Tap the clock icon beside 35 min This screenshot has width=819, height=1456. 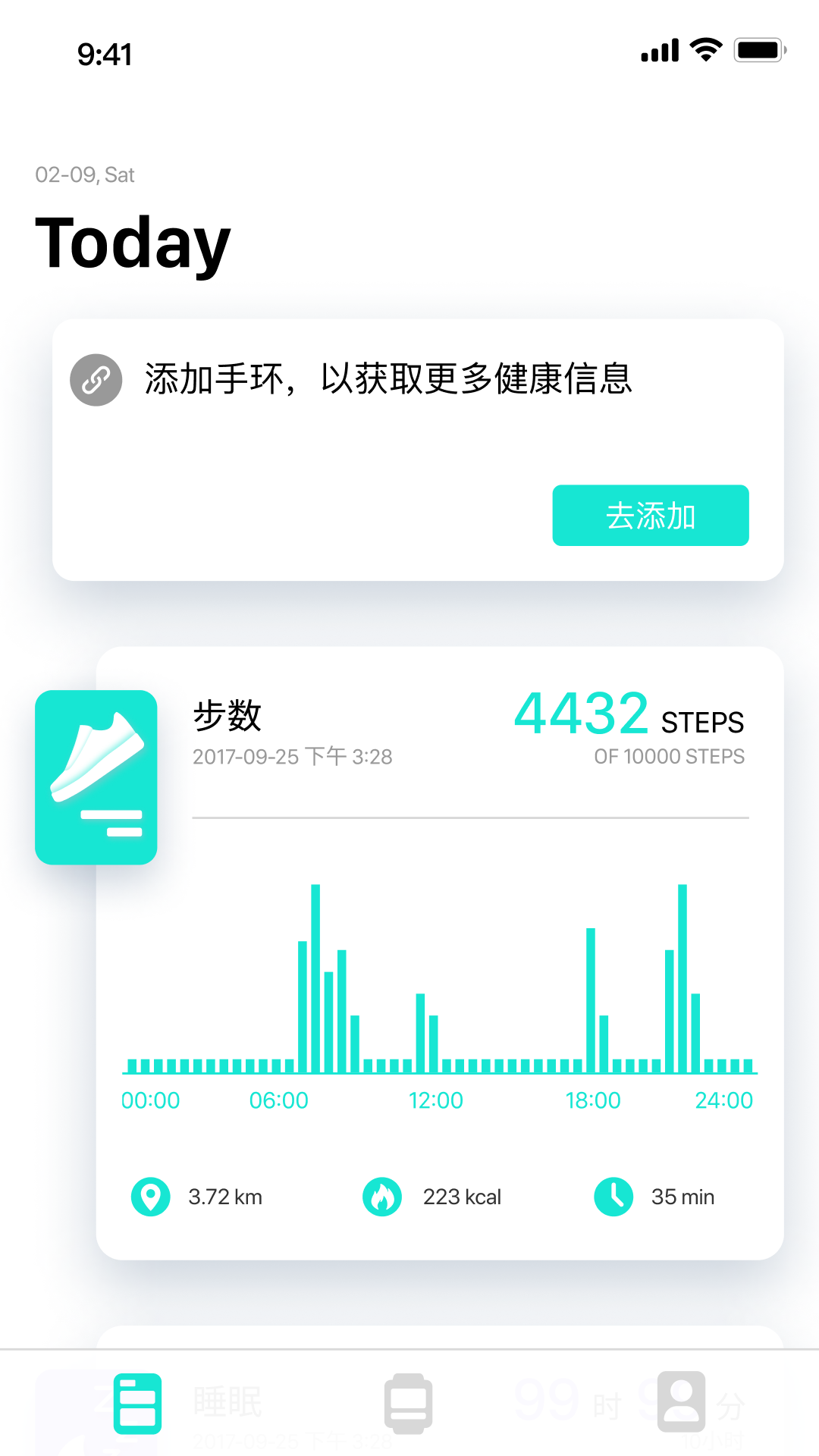pyautogui.click(x=613, y=1197)
